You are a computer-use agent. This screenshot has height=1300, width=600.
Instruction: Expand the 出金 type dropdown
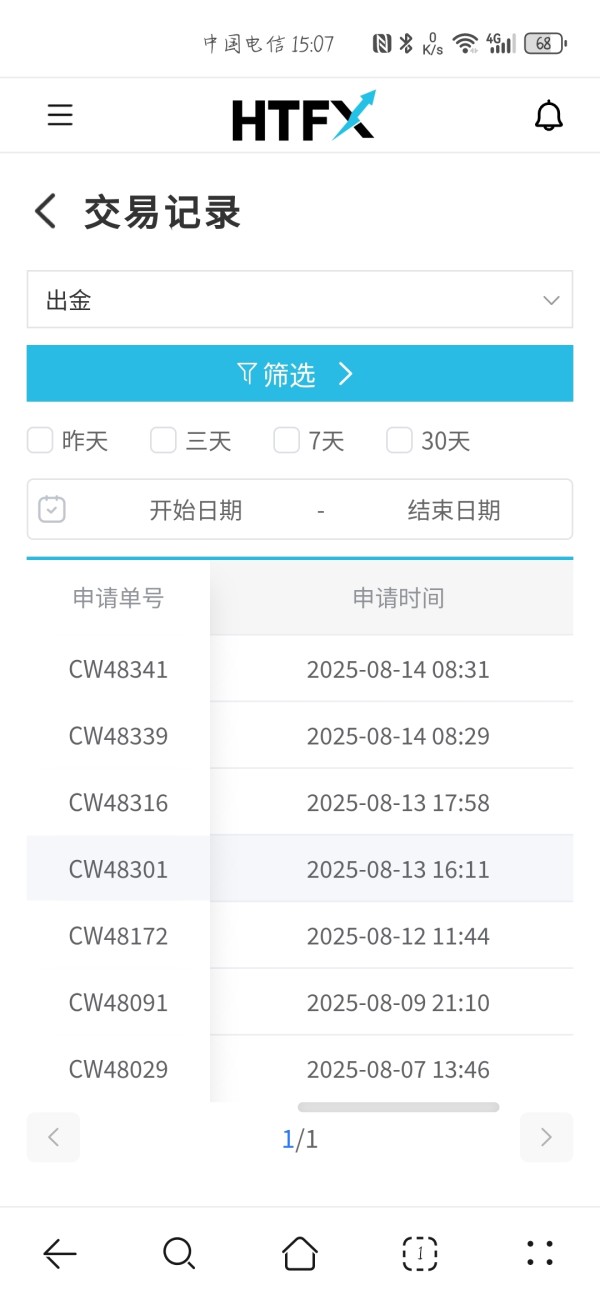click(300, 299)
